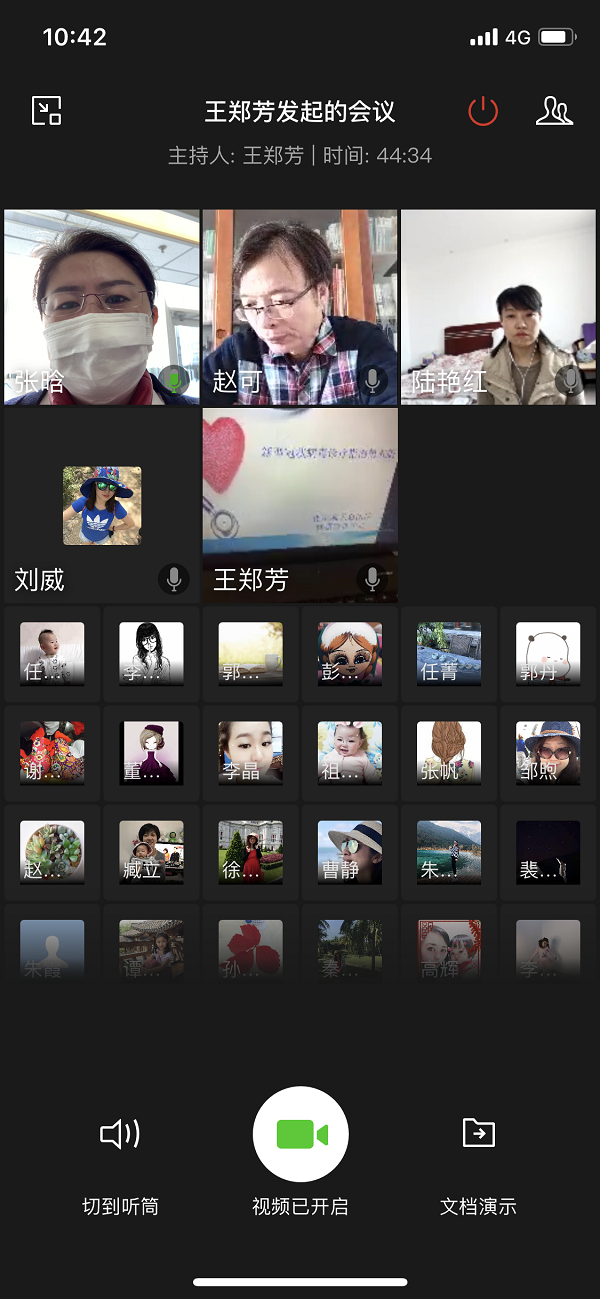Viewport: 600px width, 1299px height.
Task: Open 张晗's video tile
Action: pyautogui.click(x=101, y=307)
